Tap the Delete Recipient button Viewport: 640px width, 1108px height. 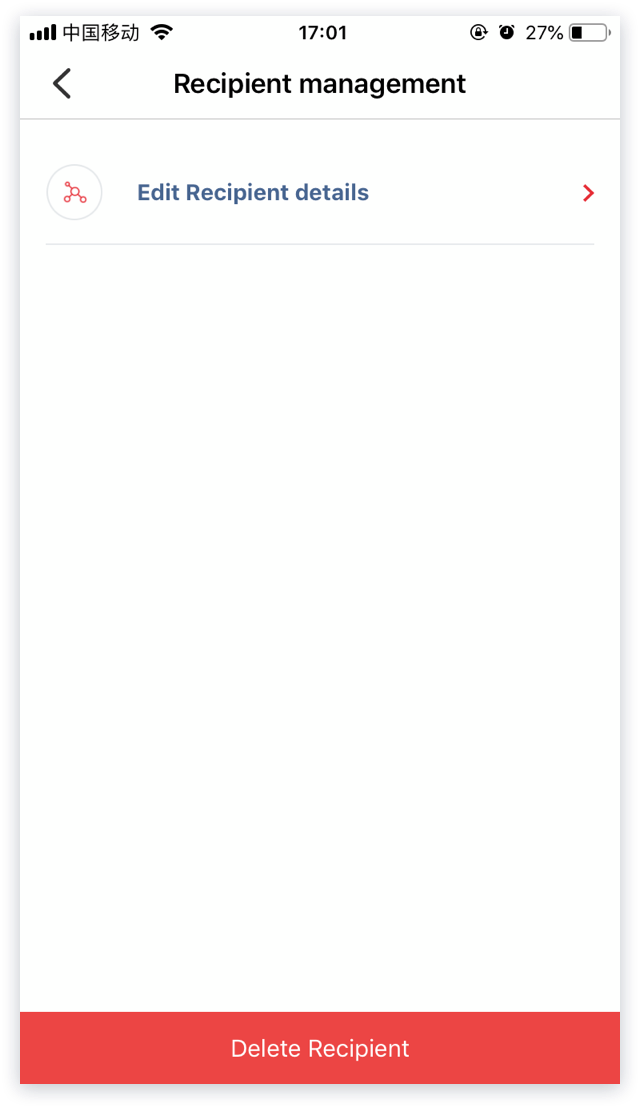point(320,1048)
